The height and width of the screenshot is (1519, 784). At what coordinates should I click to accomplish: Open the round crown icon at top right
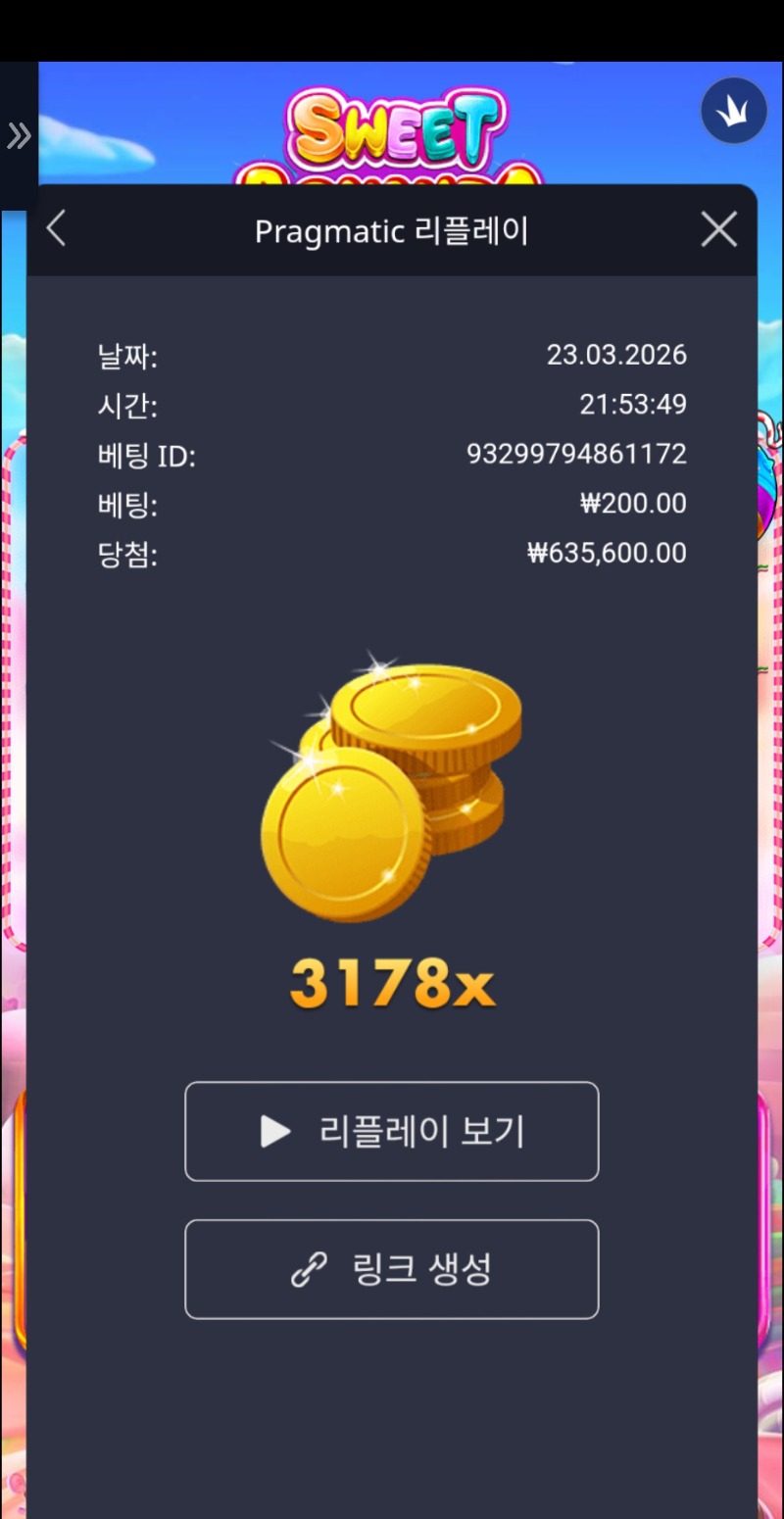(x=733, y=111)
